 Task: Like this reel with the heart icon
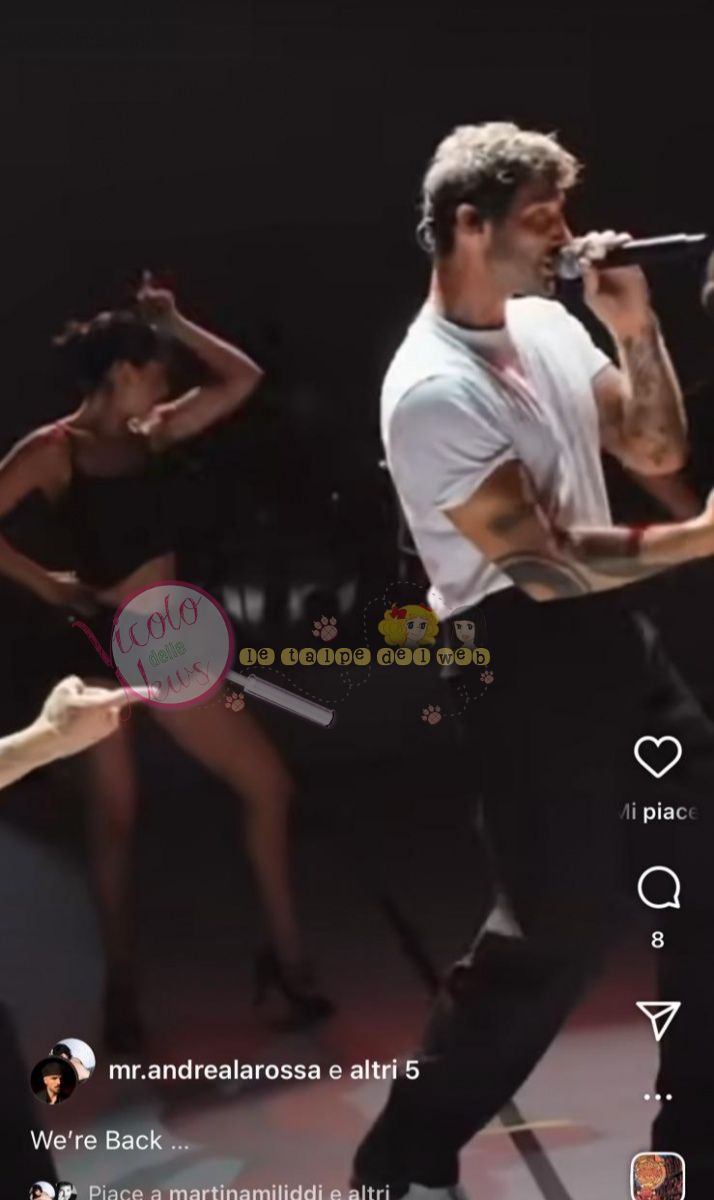click(x=657, y=757)
